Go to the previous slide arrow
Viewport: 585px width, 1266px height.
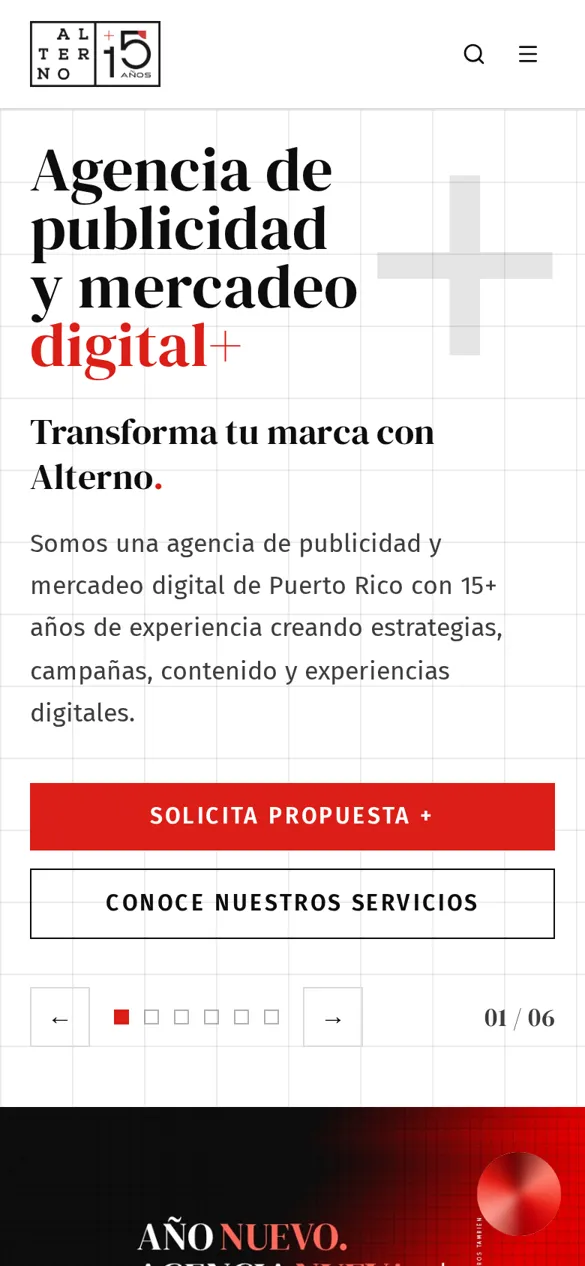click(x=60, y=1017)
